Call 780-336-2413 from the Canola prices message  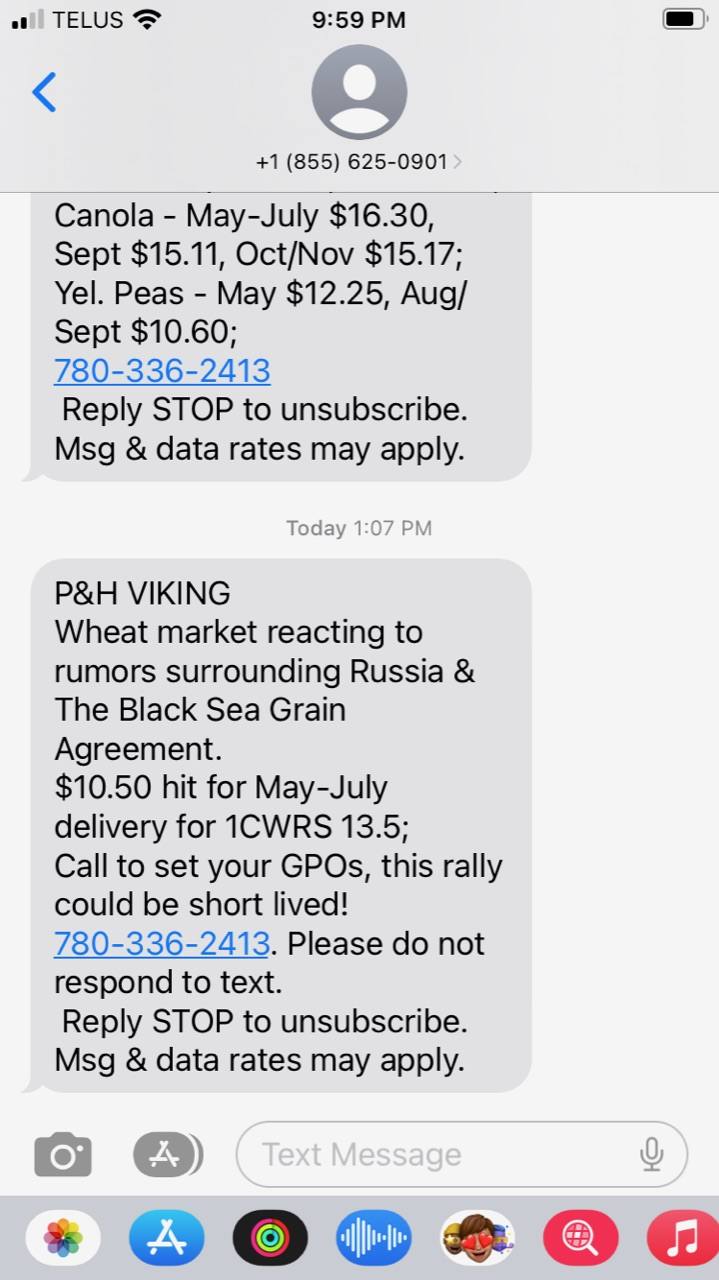coord(162,371)
